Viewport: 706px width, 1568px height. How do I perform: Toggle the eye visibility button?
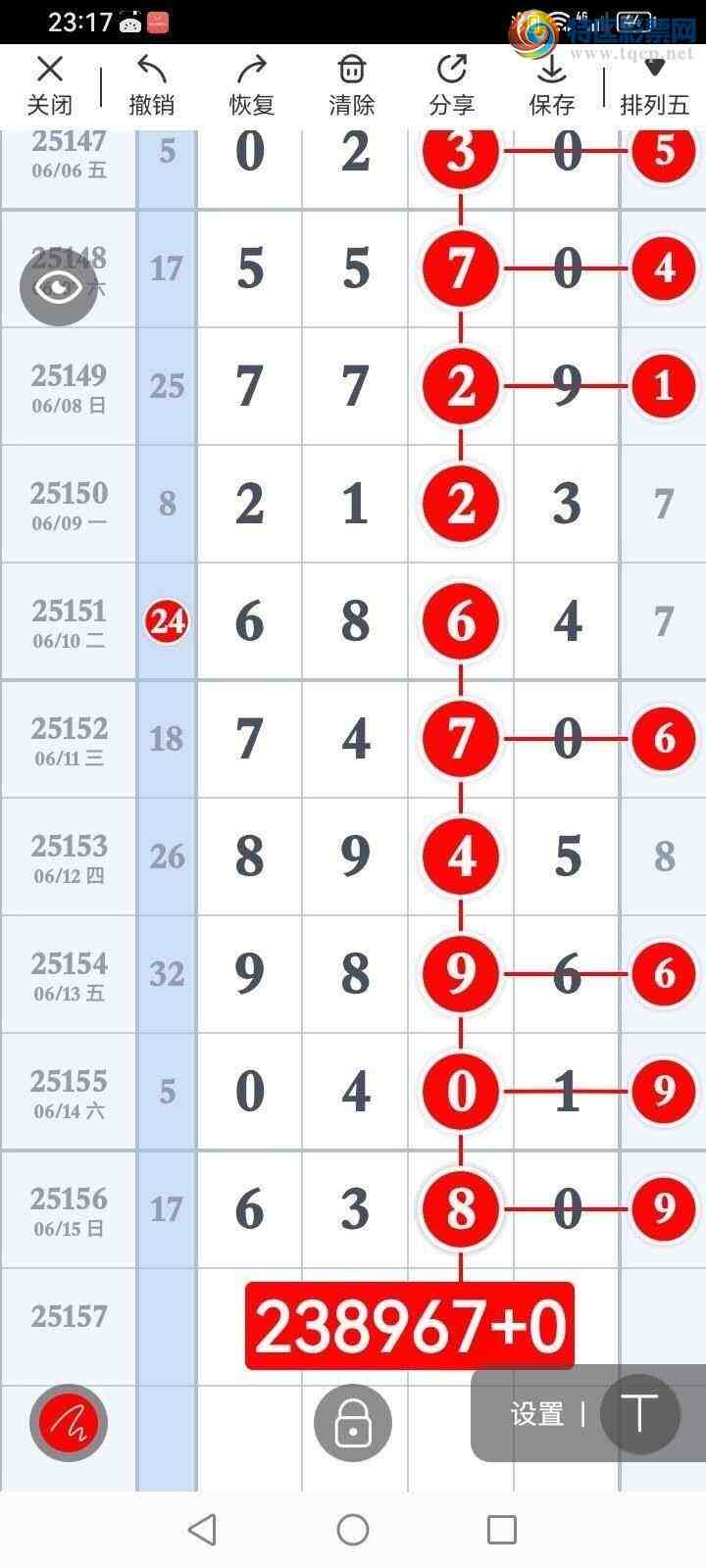59,287
